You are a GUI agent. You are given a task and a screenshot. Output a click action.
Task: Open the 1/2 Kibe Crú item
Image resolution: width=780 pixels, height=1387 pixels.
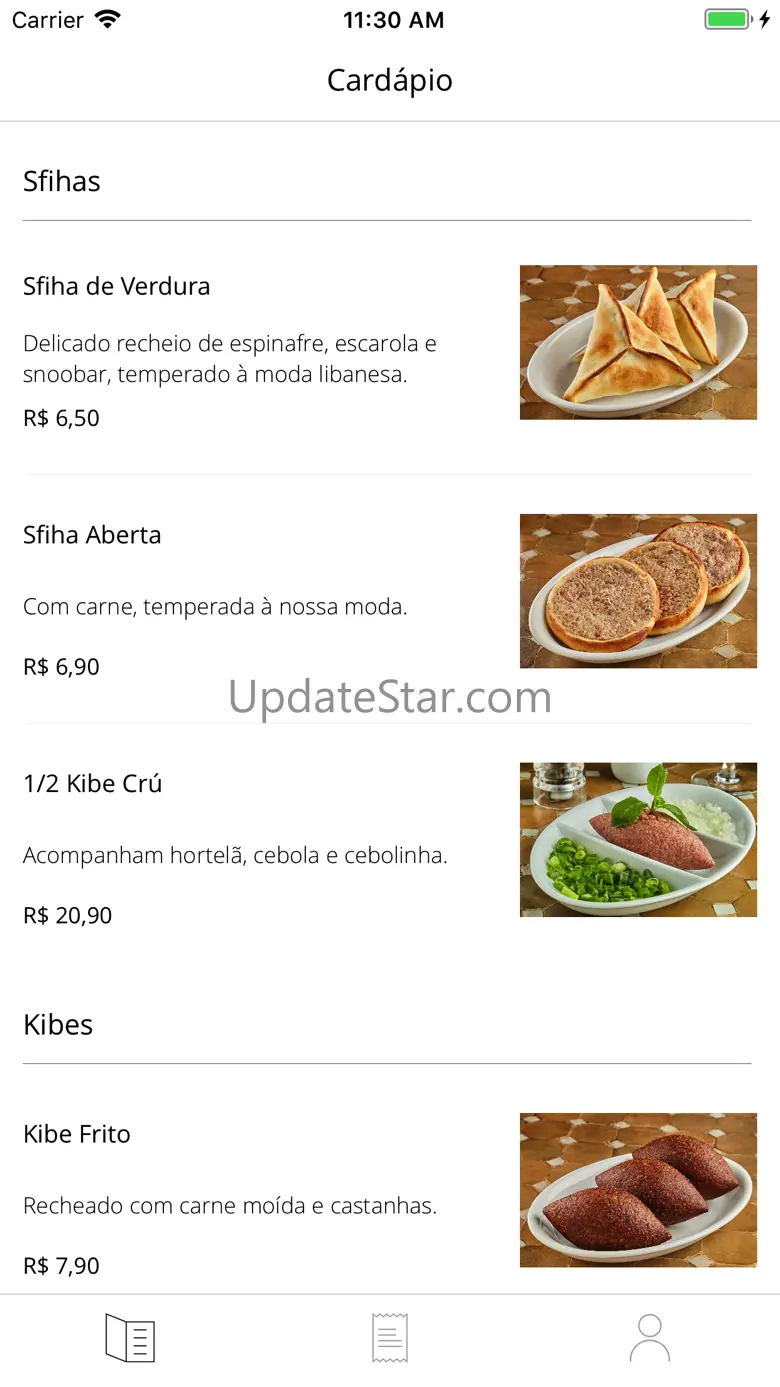pyautogui.click(x=388, y=846)
